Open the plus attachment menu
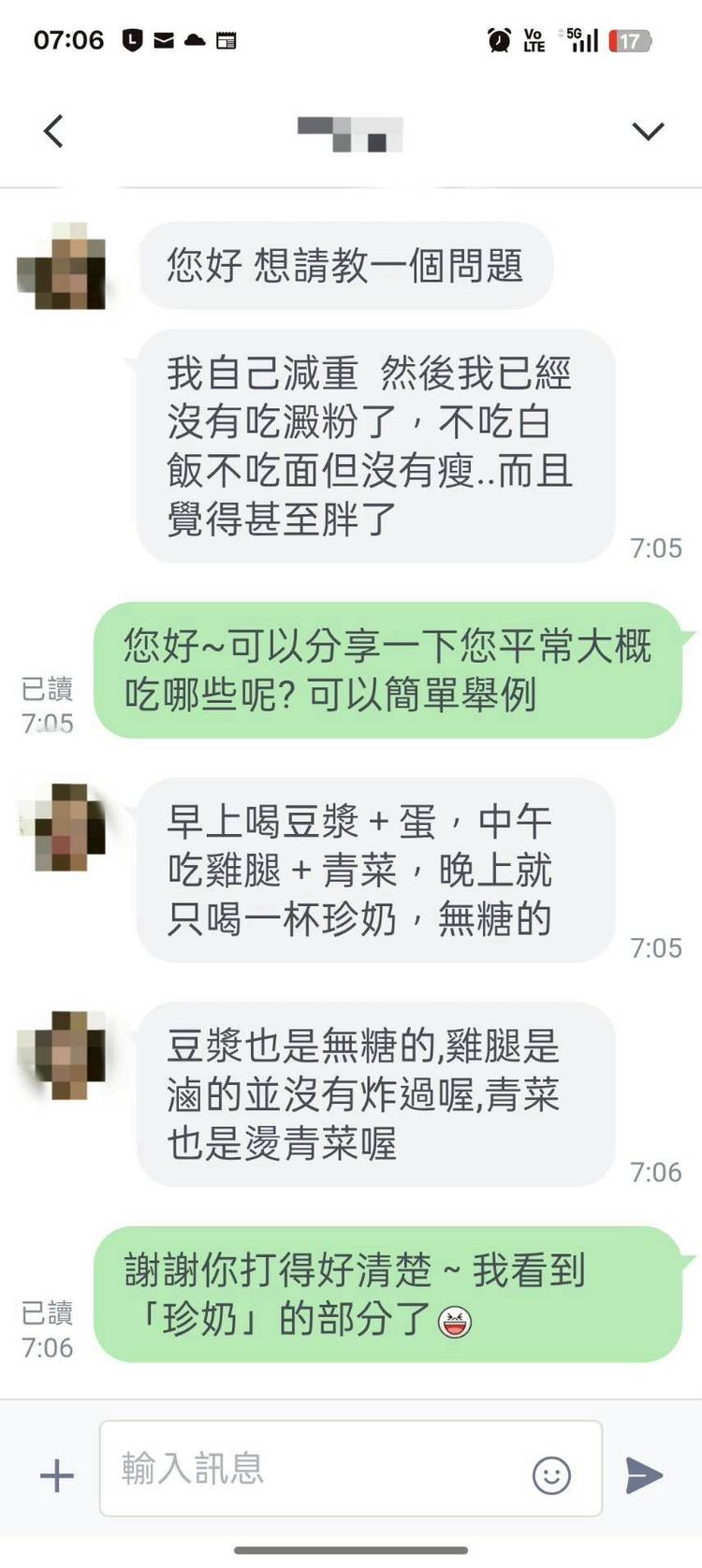 coord(57,1476)
